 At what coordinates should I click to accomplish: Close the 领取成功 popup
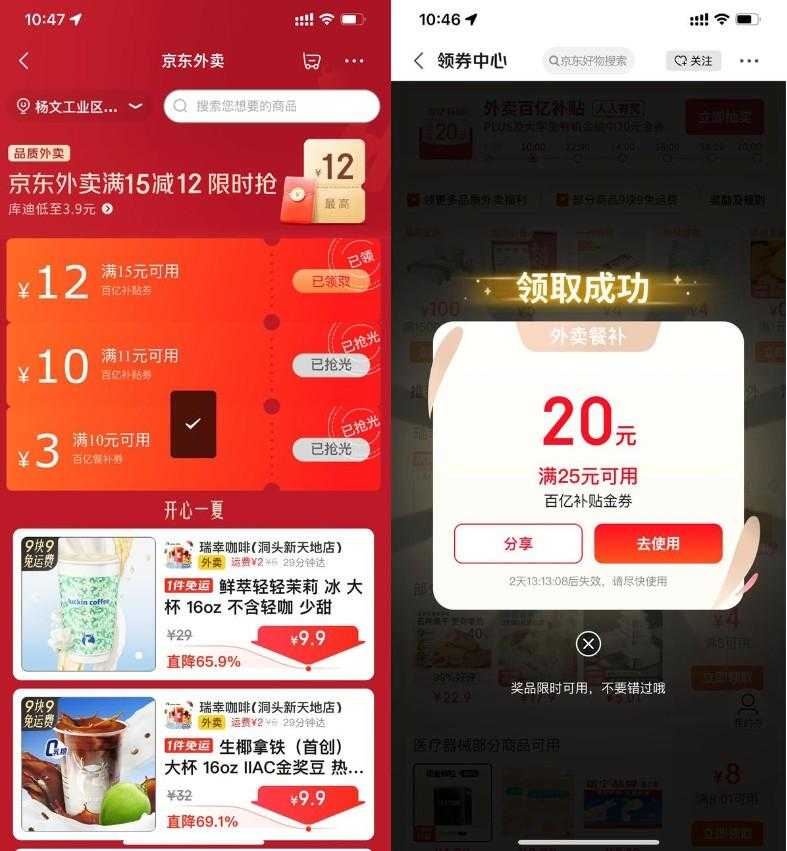[589, 644]
